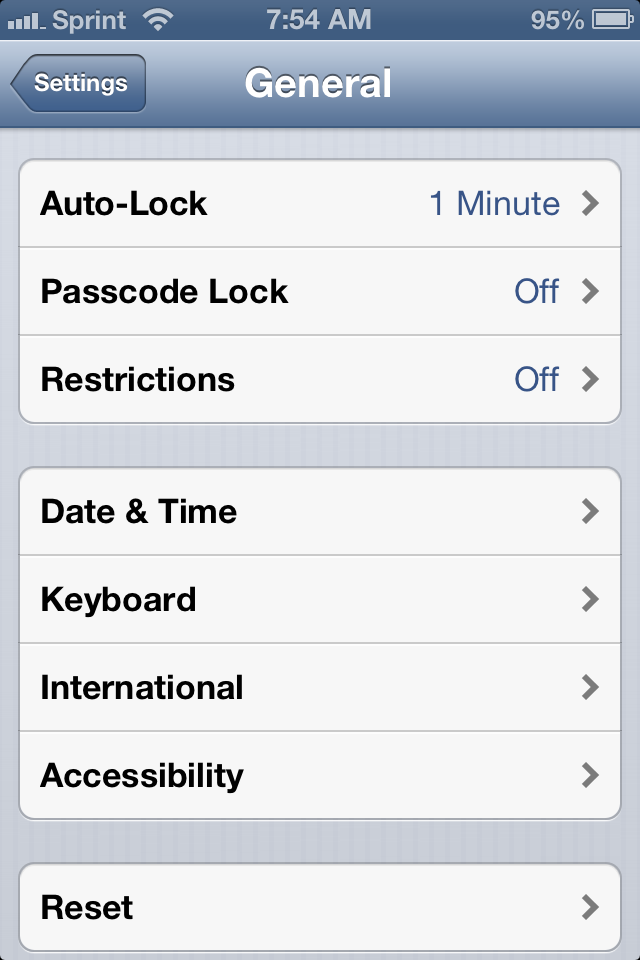Open the Restrictions row

pos(320,380)
